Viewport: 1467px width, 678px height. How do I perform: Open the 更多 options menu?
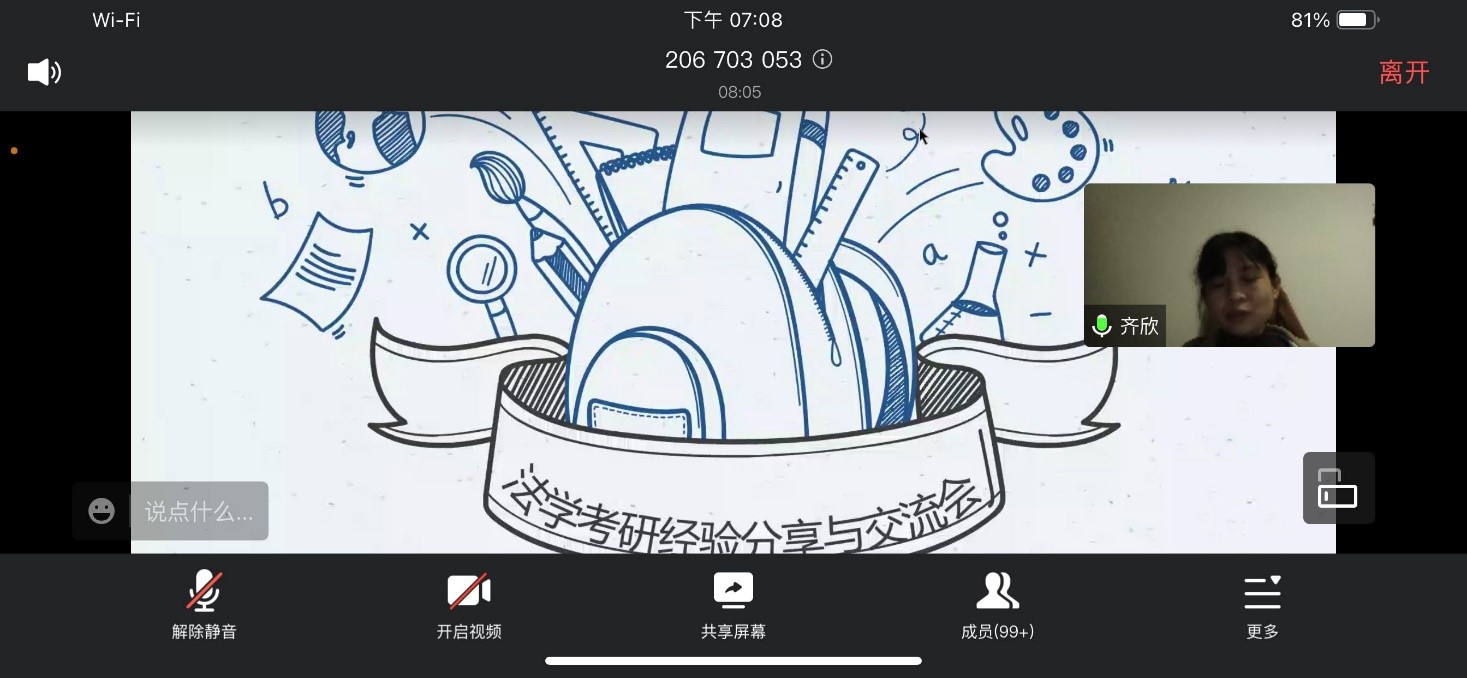click(x=1262, y=604)
